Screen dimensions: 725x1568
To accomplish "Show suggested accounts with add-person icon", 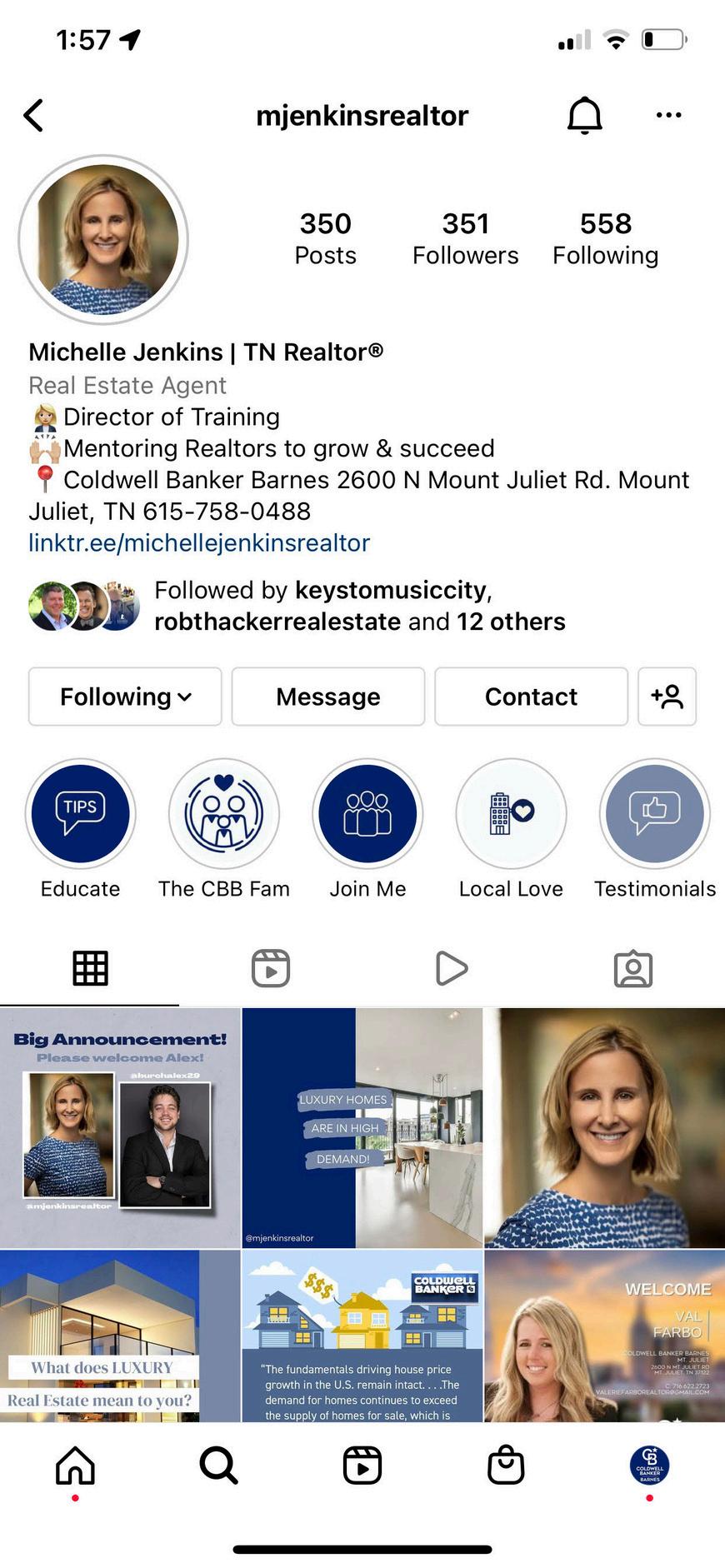I will click(x=667, y=697).
